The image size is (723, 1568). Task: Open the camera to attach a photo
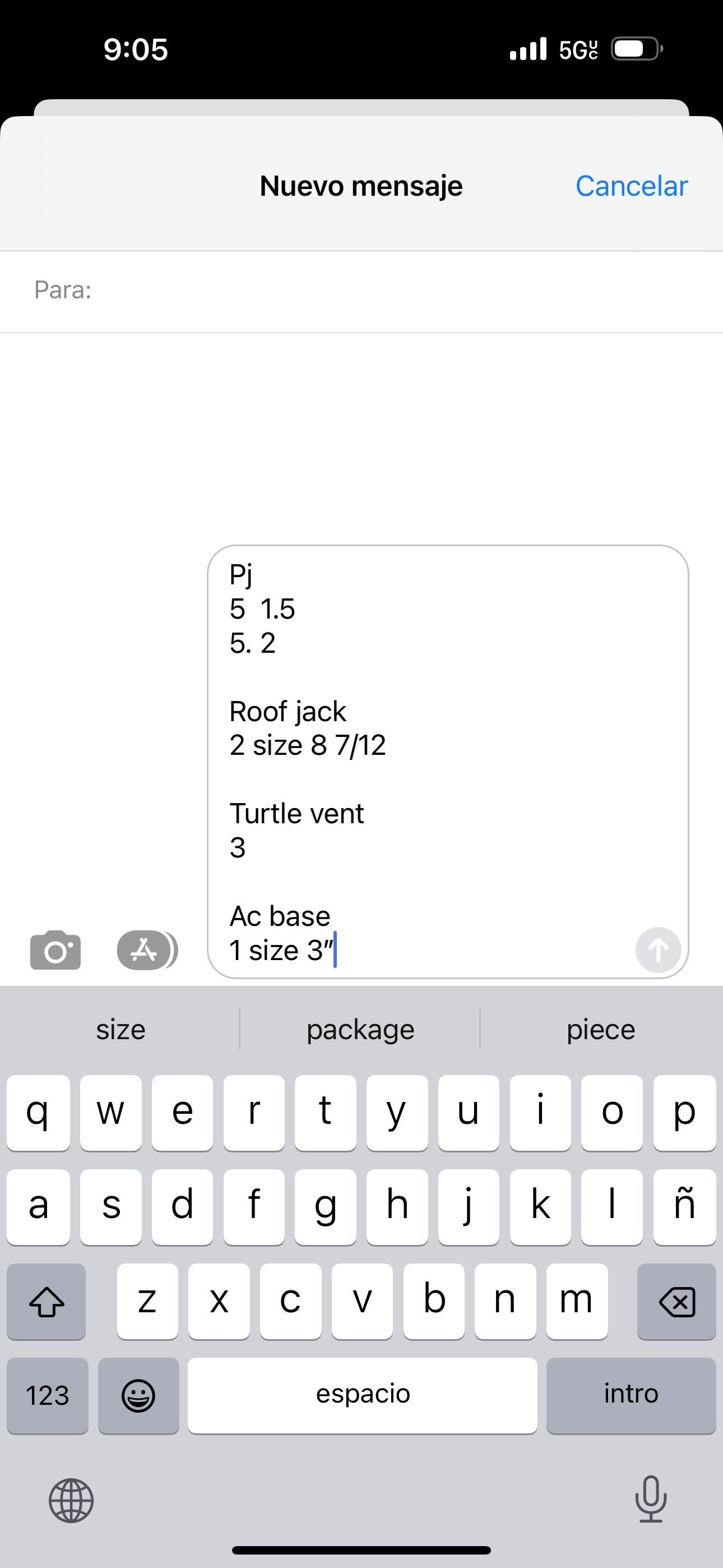point(55,950)
